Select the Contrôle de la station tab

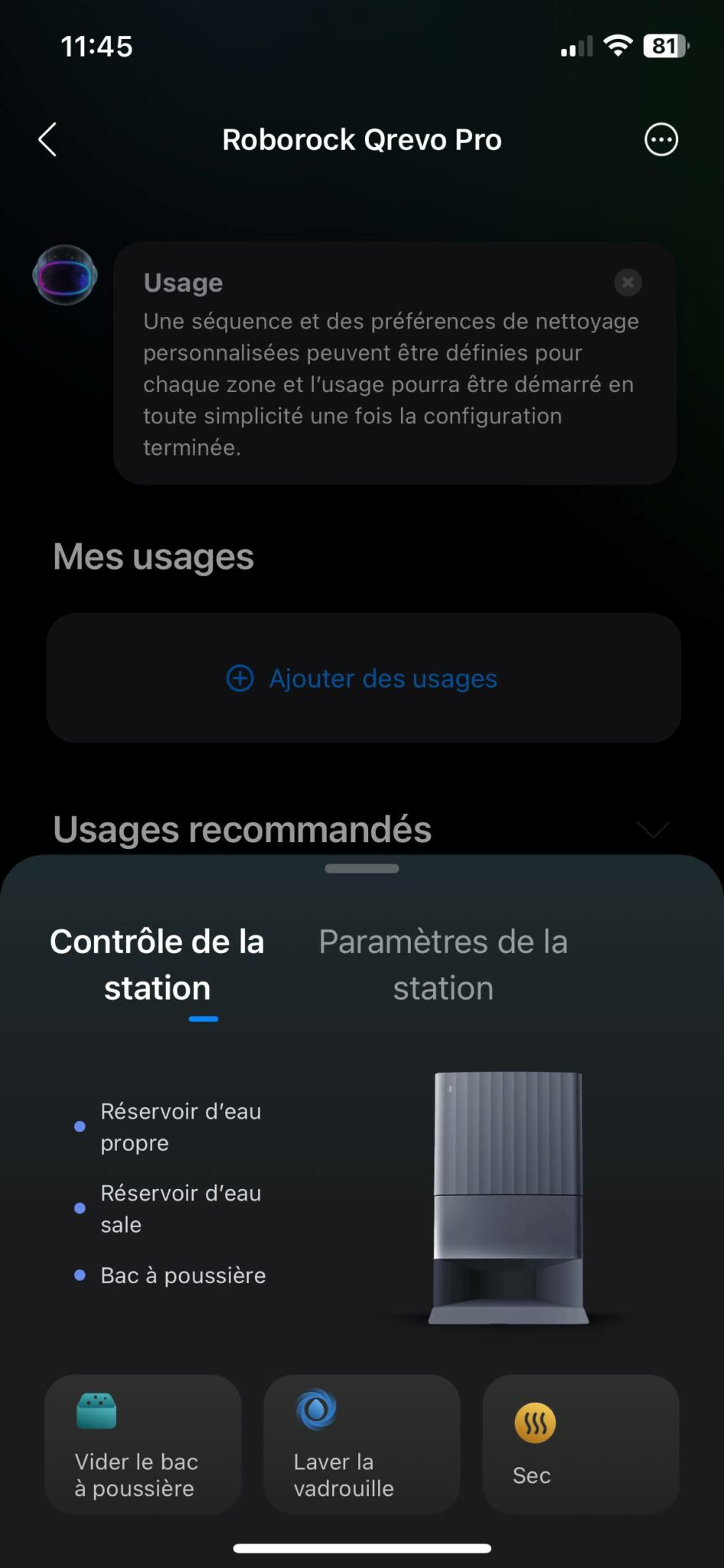(158, 965)
